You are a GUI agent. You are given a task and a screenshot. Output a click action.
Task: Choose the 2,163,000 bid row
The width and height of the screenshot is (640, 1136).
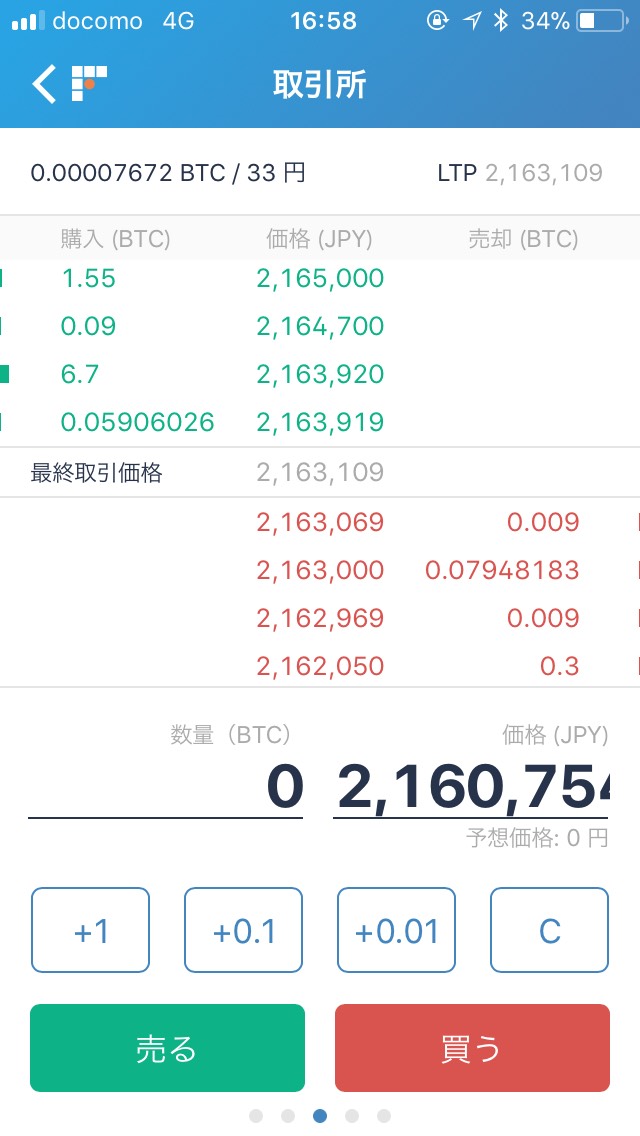click(x=320, y=570)
